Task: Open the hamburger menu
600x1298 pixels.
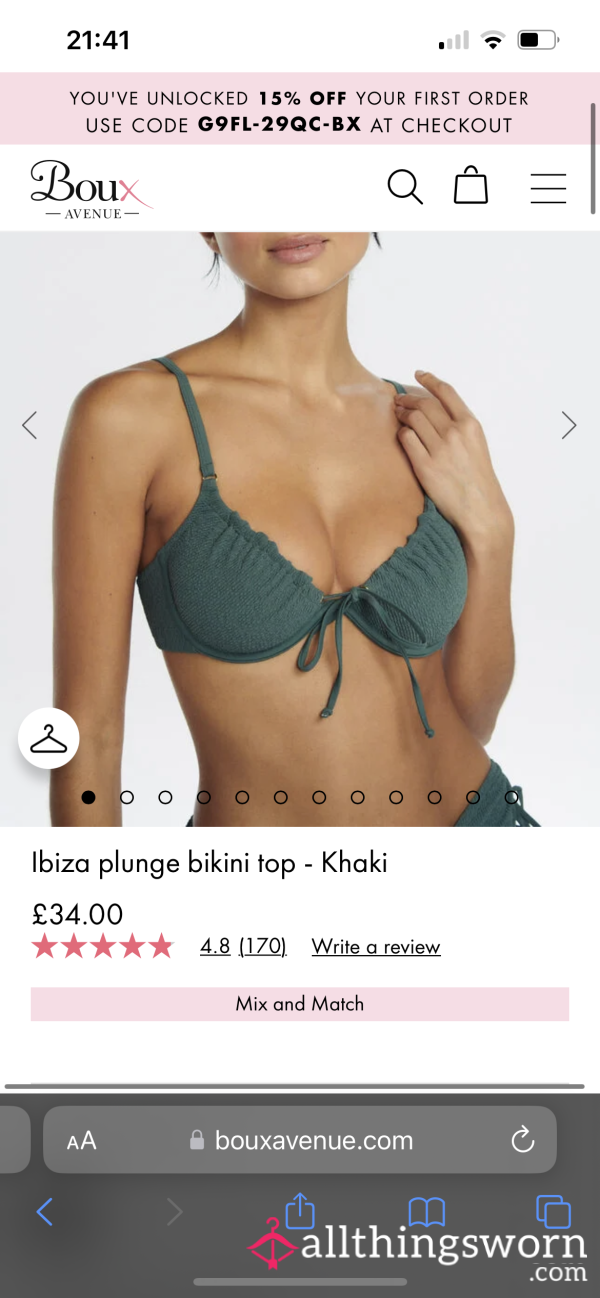Action: point(548,188)
